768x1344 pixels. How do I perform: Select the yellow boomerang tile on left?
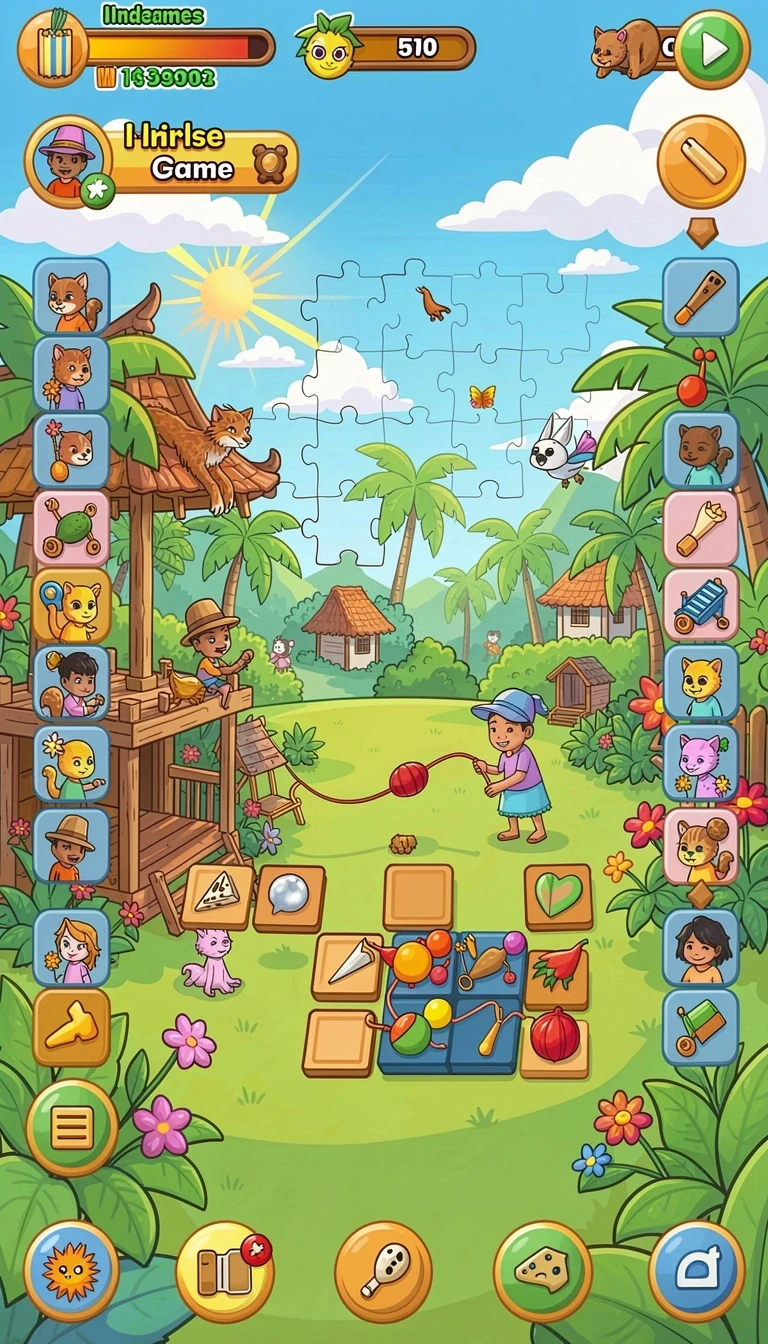pyautogui.click(x=72, y=1027)
